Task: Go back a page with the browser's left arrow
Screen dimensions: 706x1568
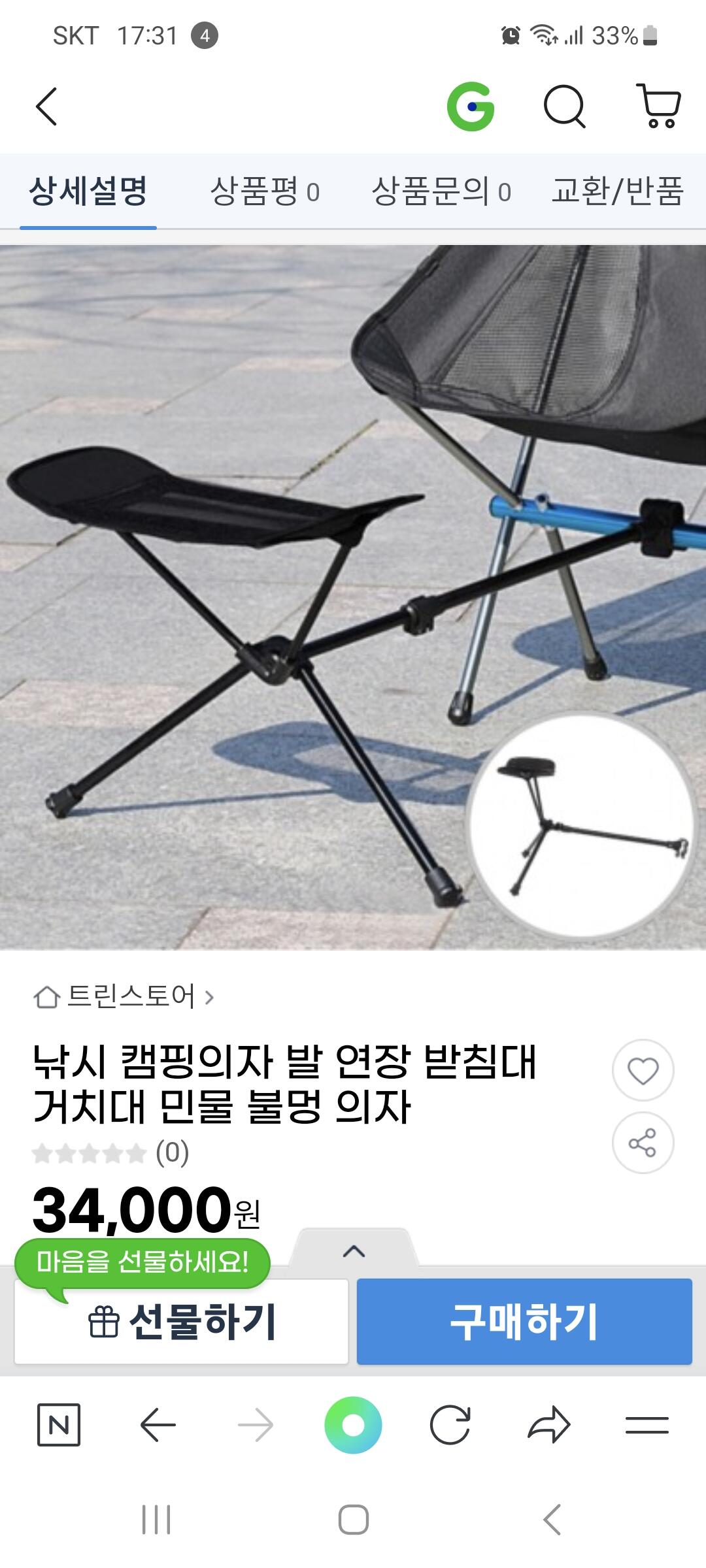Action: coord(158,1425)
